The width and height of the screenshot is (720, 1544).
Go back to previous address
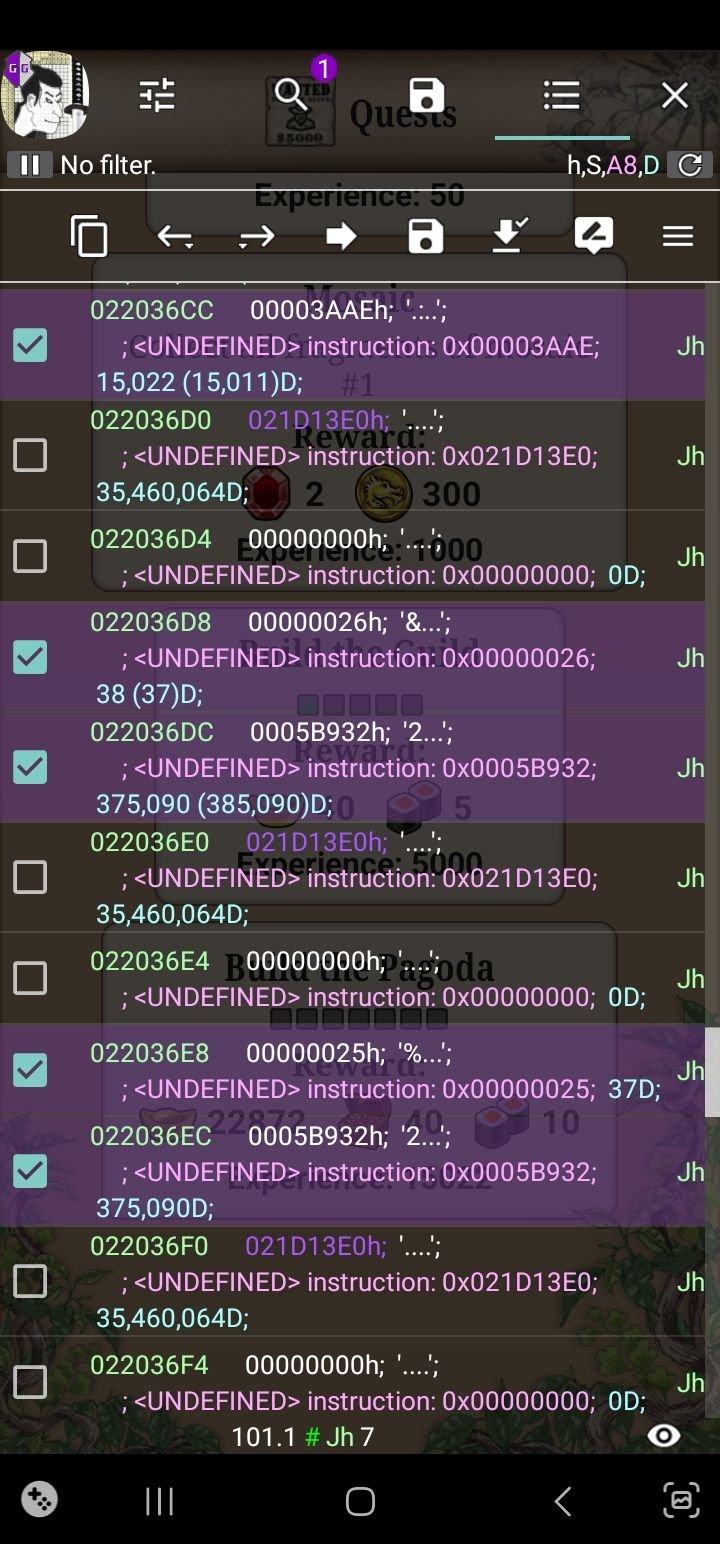point(175,237)
